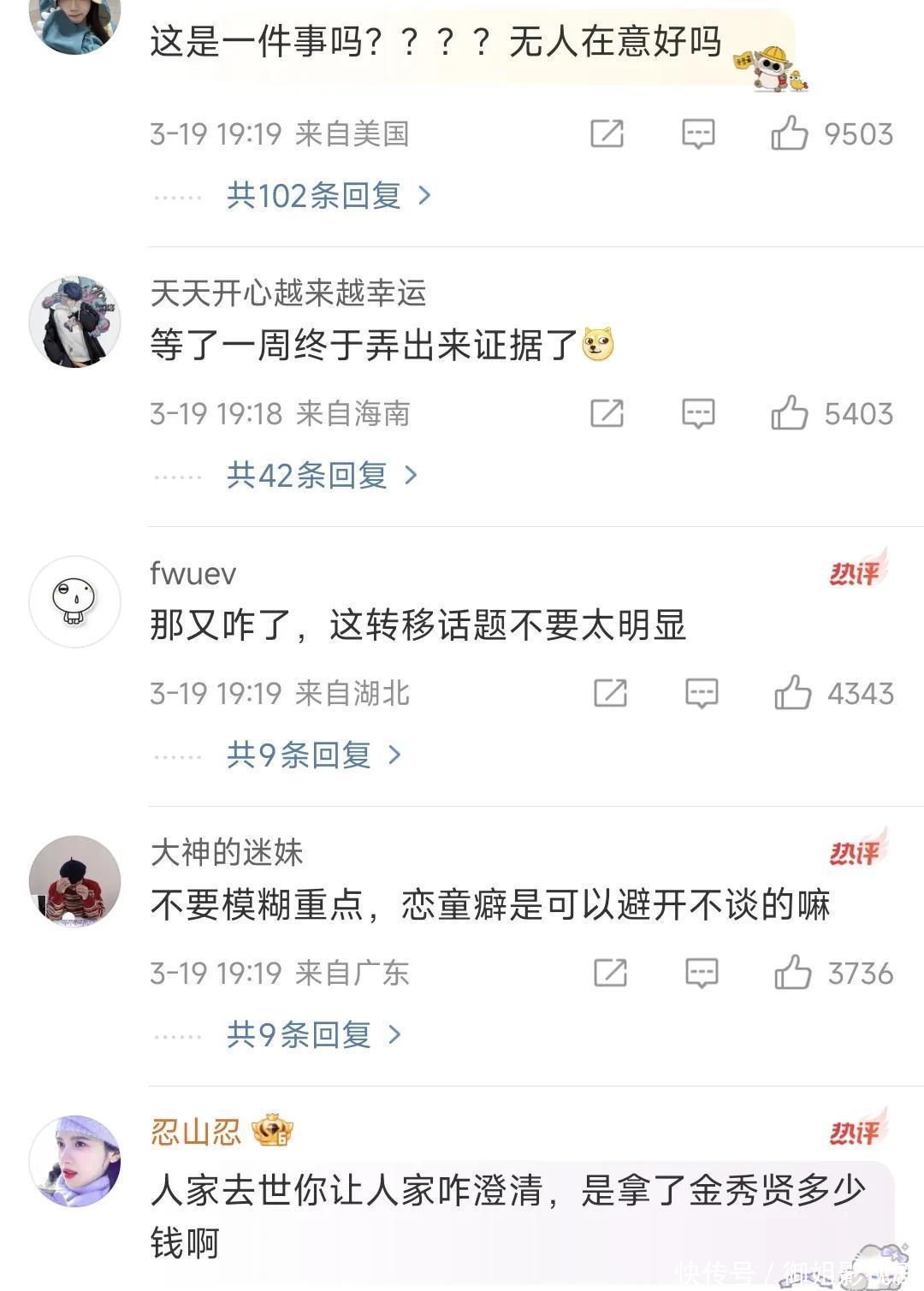Screen dimensions: 924x1291
Task: Reply to the 3-19 19:19 来自美国 comment
Action: click(x=698, y=133)
